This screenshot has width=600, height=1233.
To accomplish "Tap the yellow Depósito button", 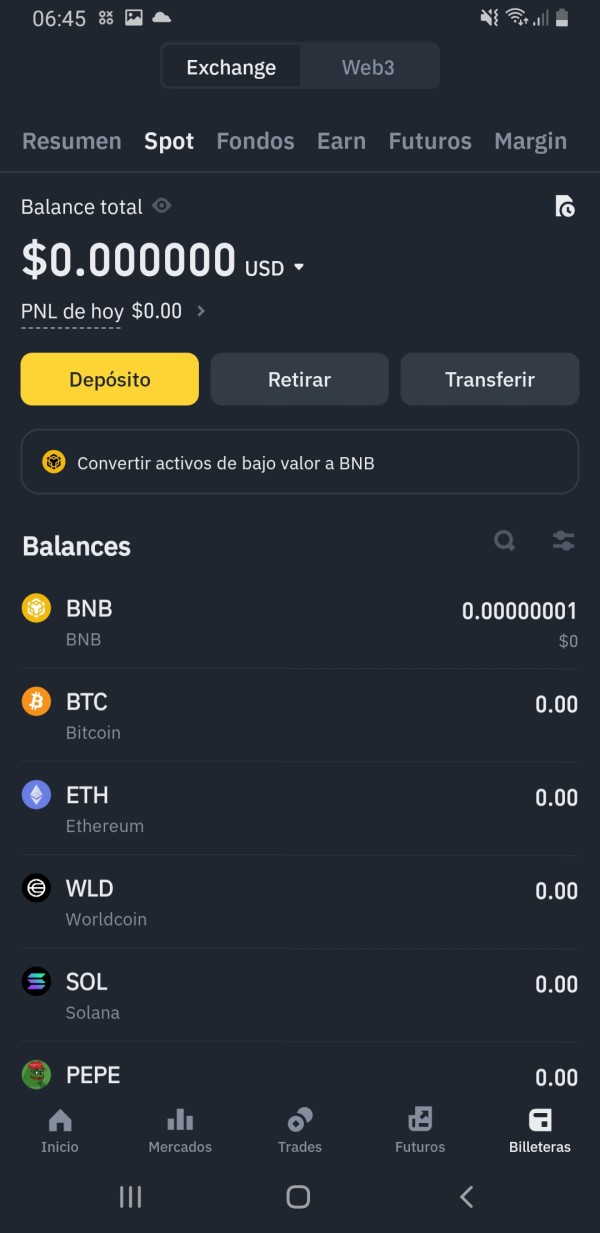I will tap(110, 379).
